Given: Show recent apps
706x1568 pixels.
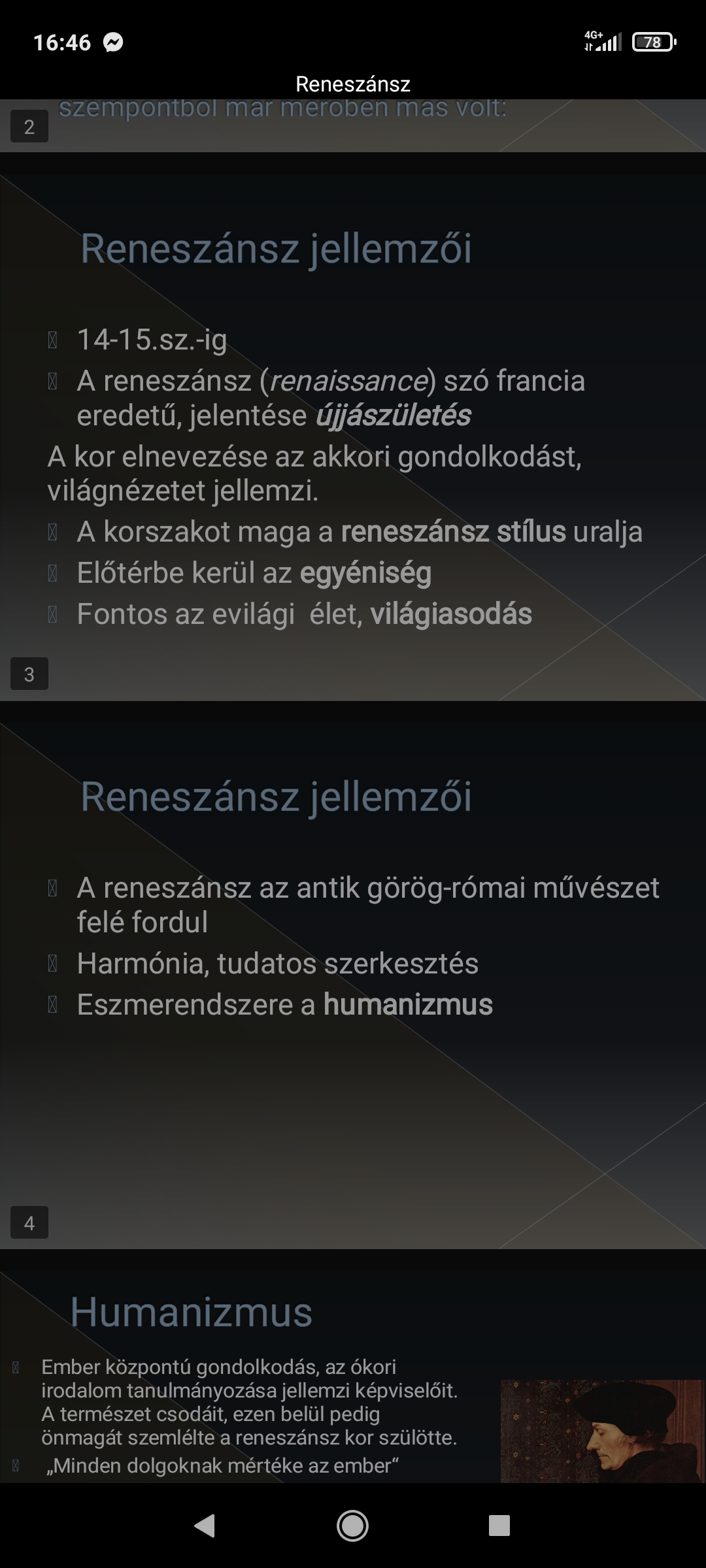Looking at the screenshot, I should click(x=499, y=1526).
